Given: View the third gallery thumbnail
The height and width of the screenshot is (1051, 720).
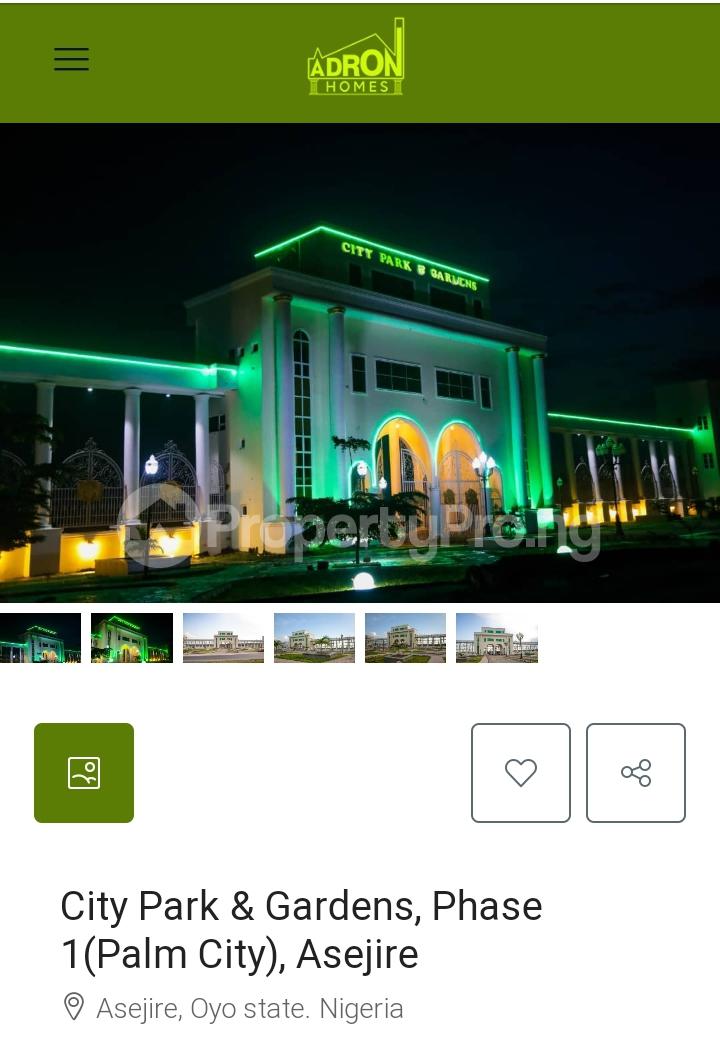Looking at the screenshot, I should [223, 638].
